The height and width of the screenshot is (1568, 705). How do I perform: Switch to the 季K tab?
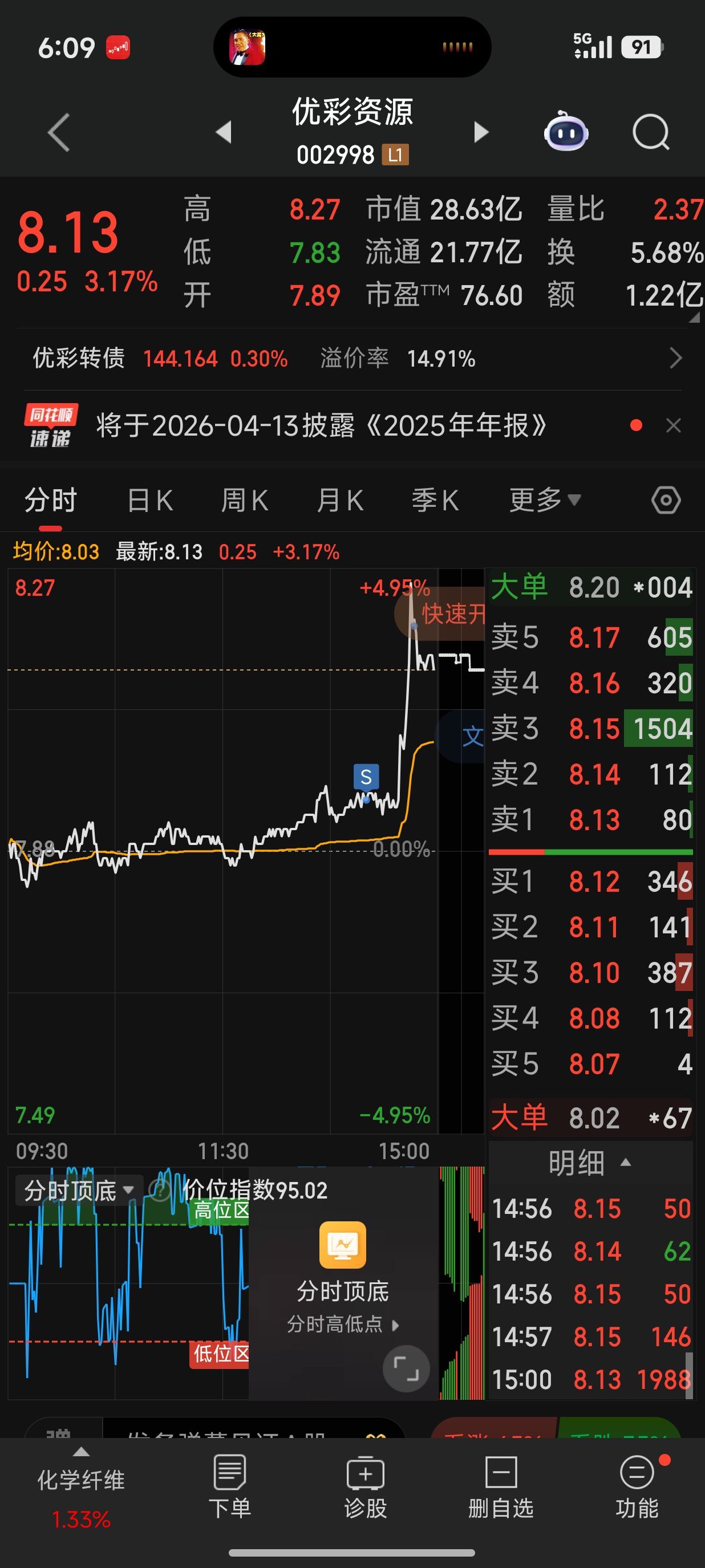pyautogui.click(x=435, y=501)
